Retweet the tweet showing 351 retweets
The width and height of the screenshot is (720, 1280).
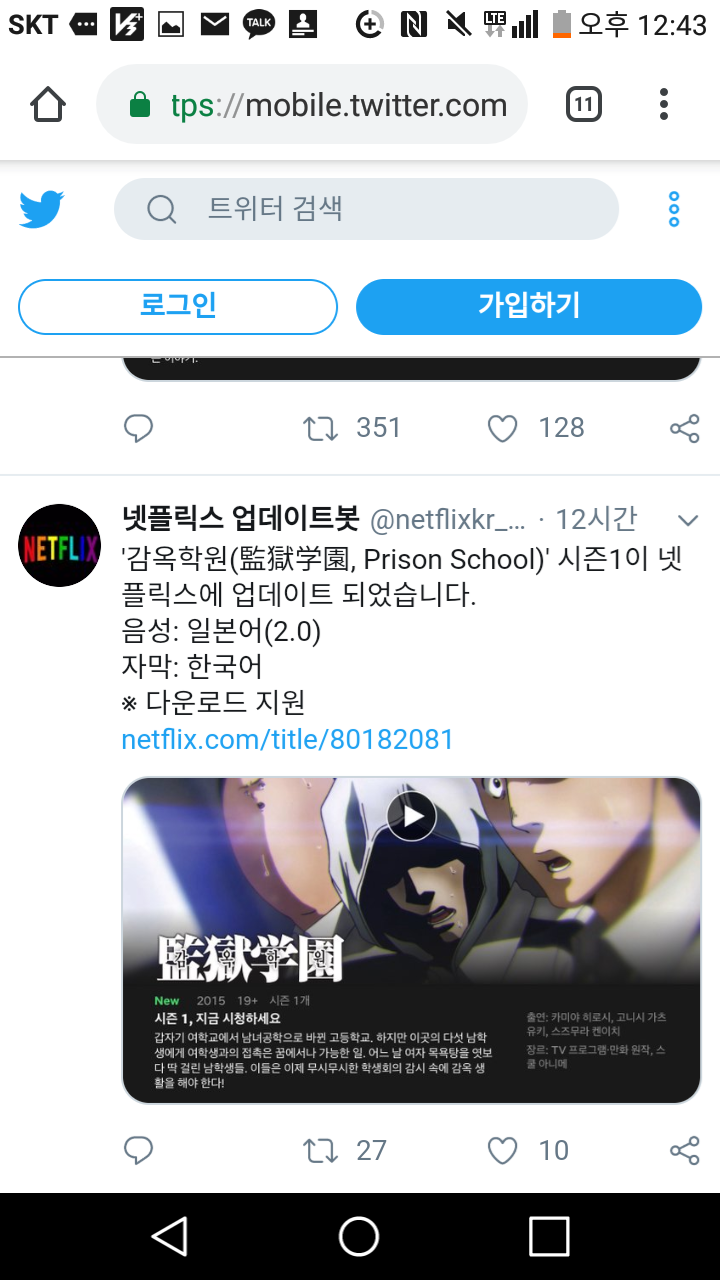321,428
